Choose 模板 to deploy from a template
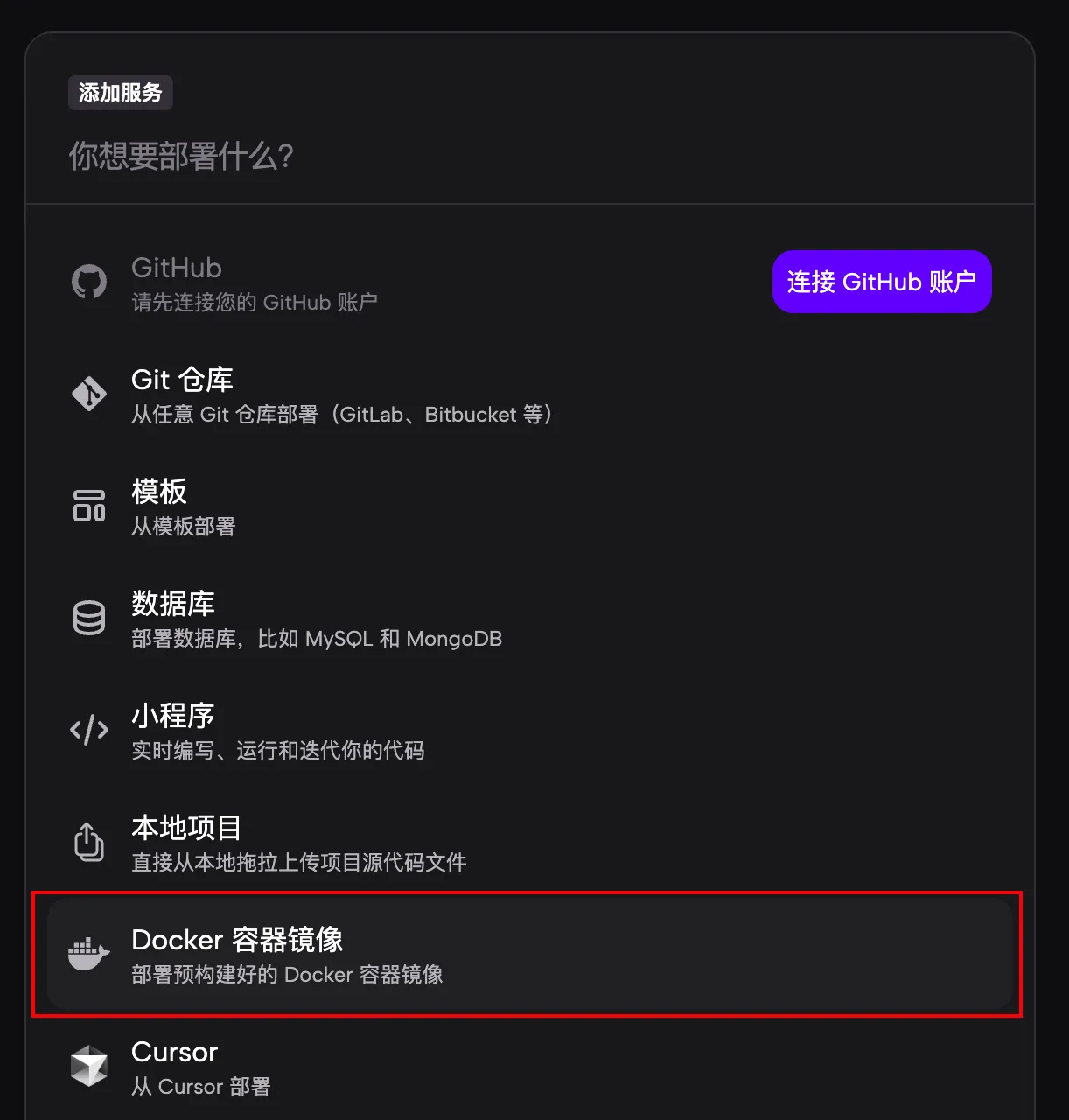1069x1120 pixels. 184,507
